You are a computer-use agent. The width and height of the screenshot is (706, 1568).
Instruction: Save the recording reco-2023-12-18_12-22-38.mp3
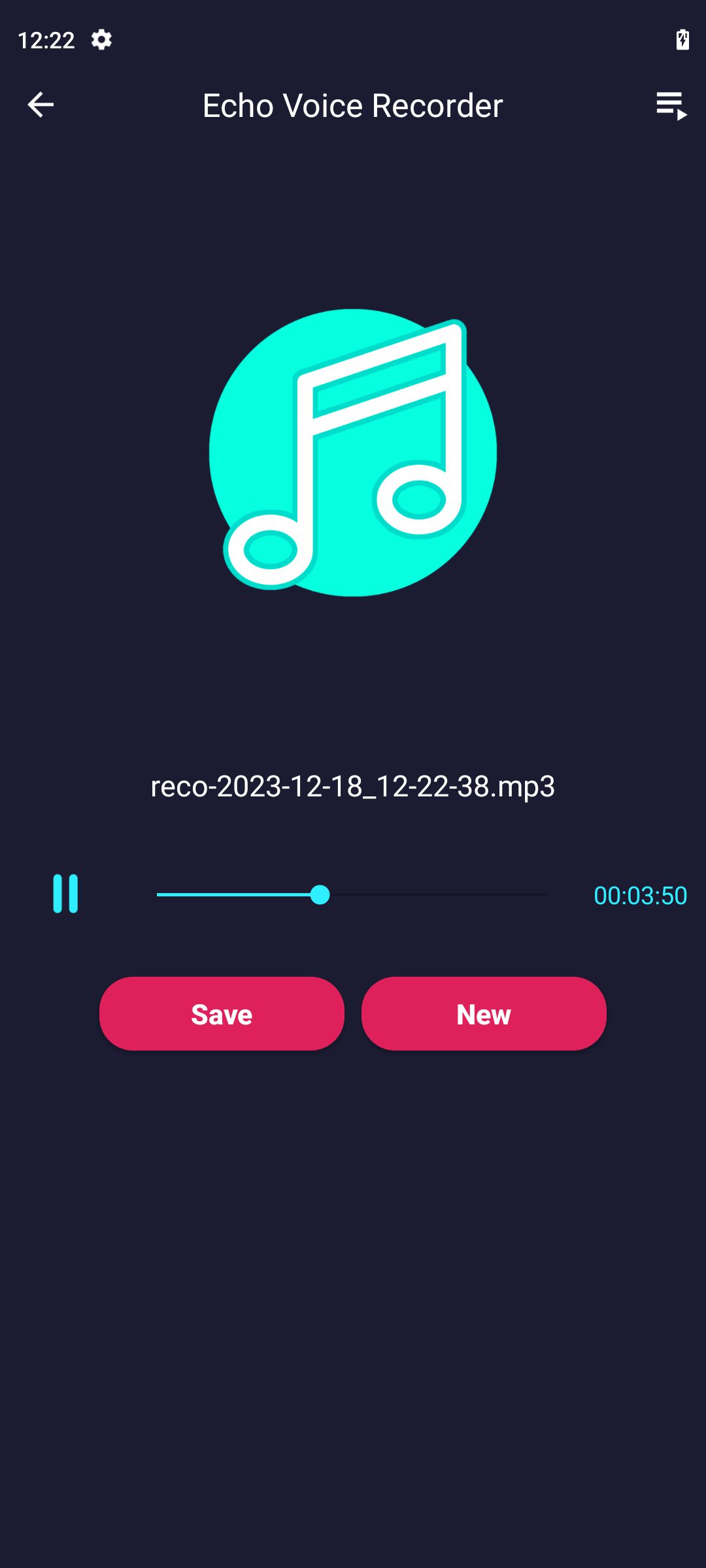pyautogui.click(x=221, y=1013)
